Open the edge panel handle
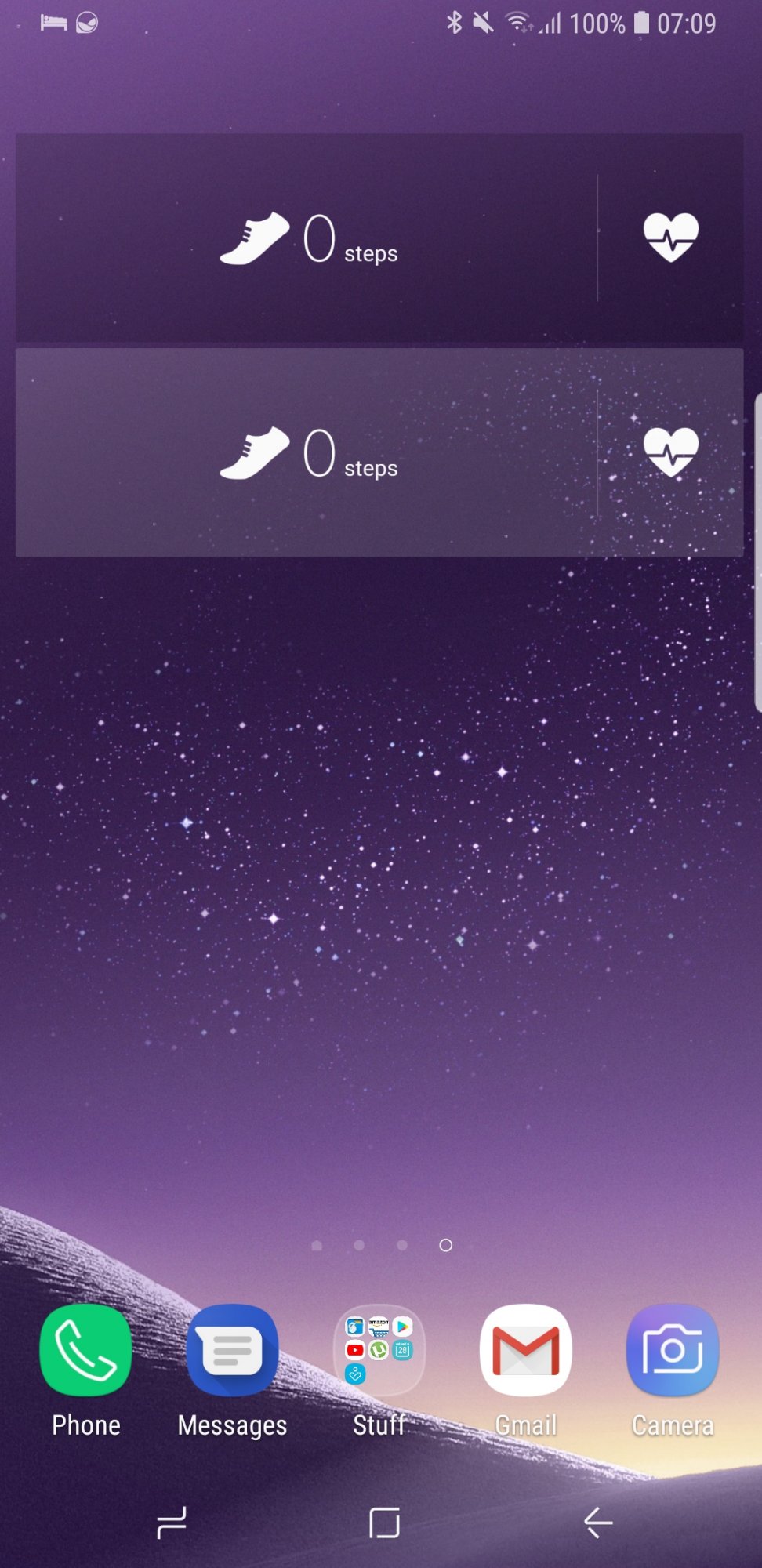The height and width of the screenshot is (1568, 762). 757,553
